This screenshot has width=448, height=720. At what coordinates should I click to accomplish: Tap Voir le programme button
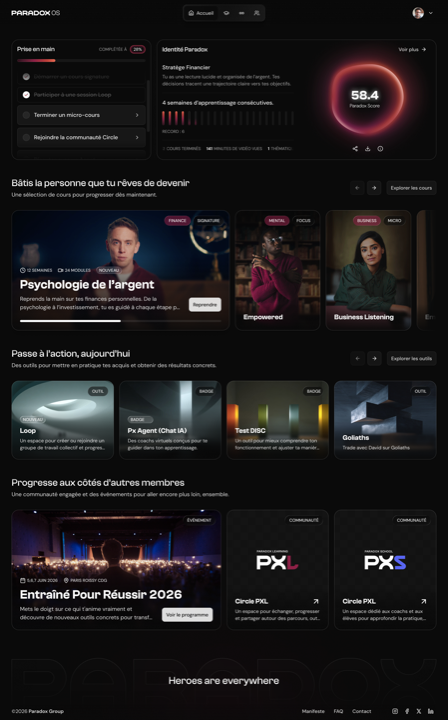187,615
